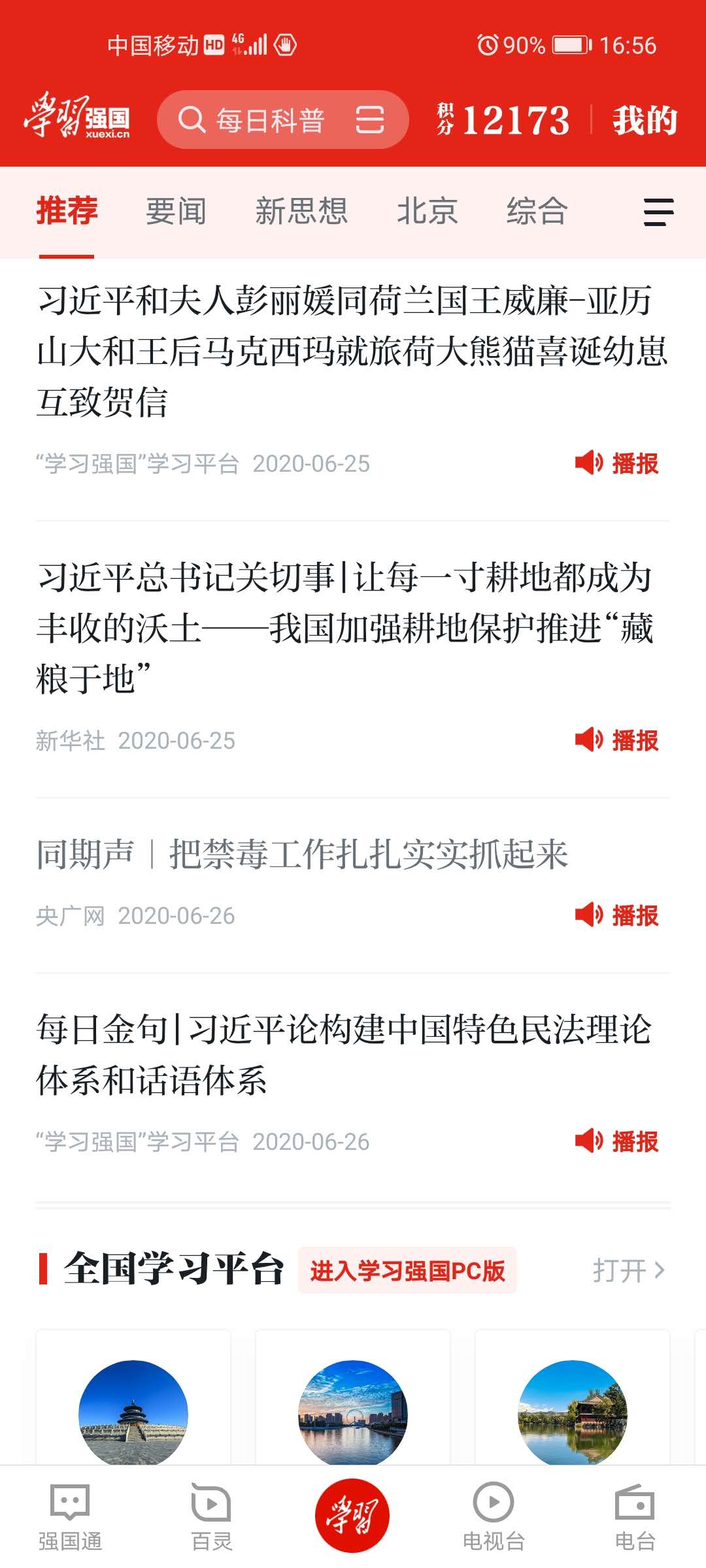Open the channel list menu icon
The width and height of the screenshot is (706, 1568).
[x=658, y=212]
